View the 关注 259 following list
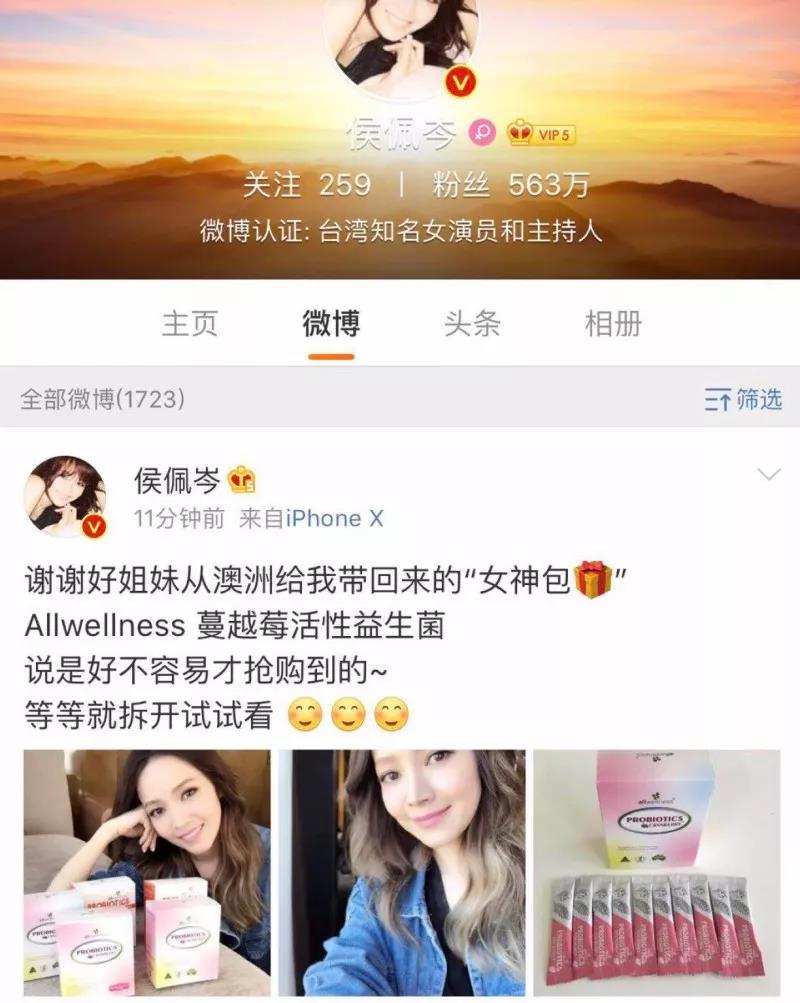 click(x=306, y=185)
